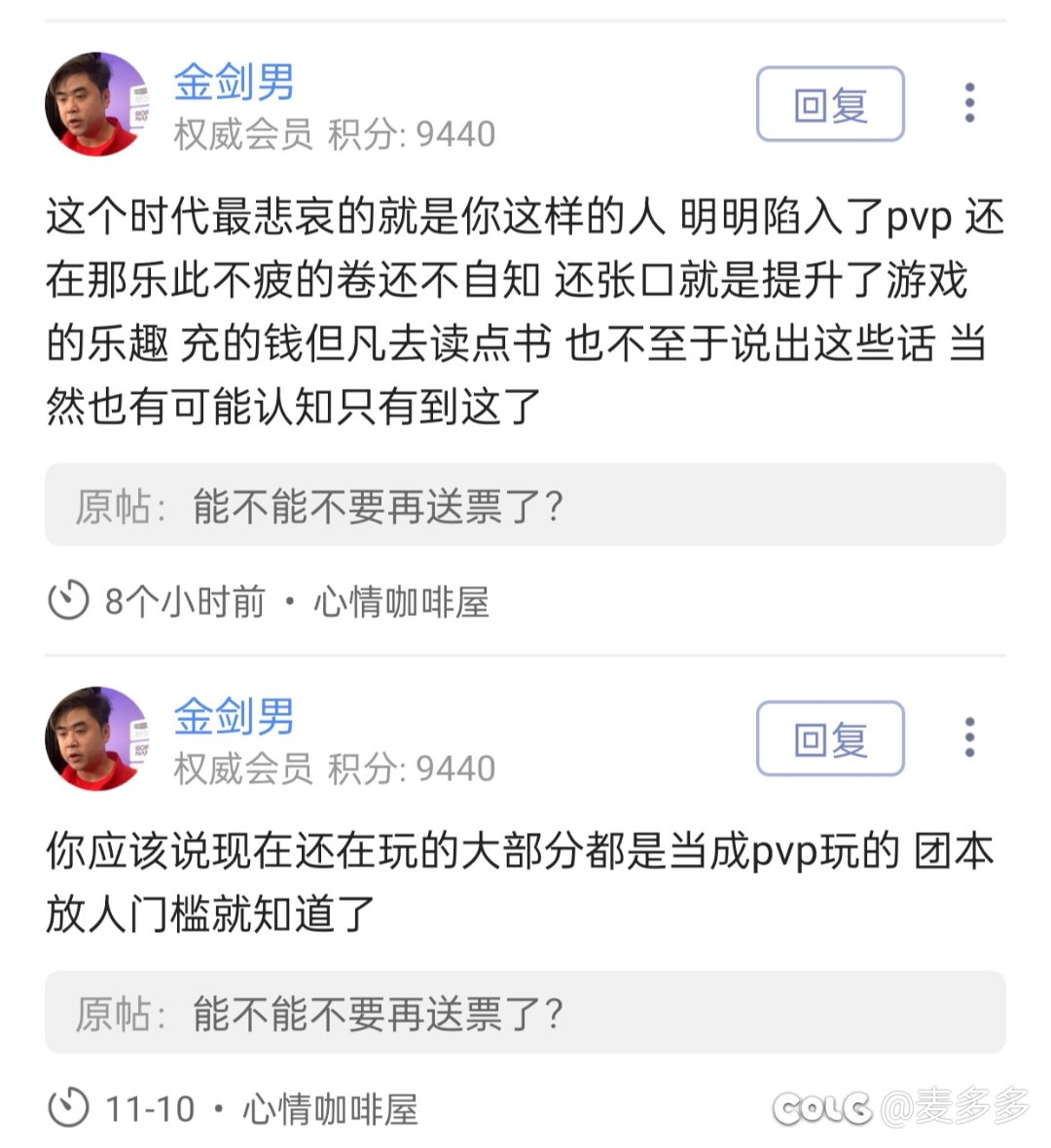Open the three-dot menu on the first comment

(x=969, y=103)
